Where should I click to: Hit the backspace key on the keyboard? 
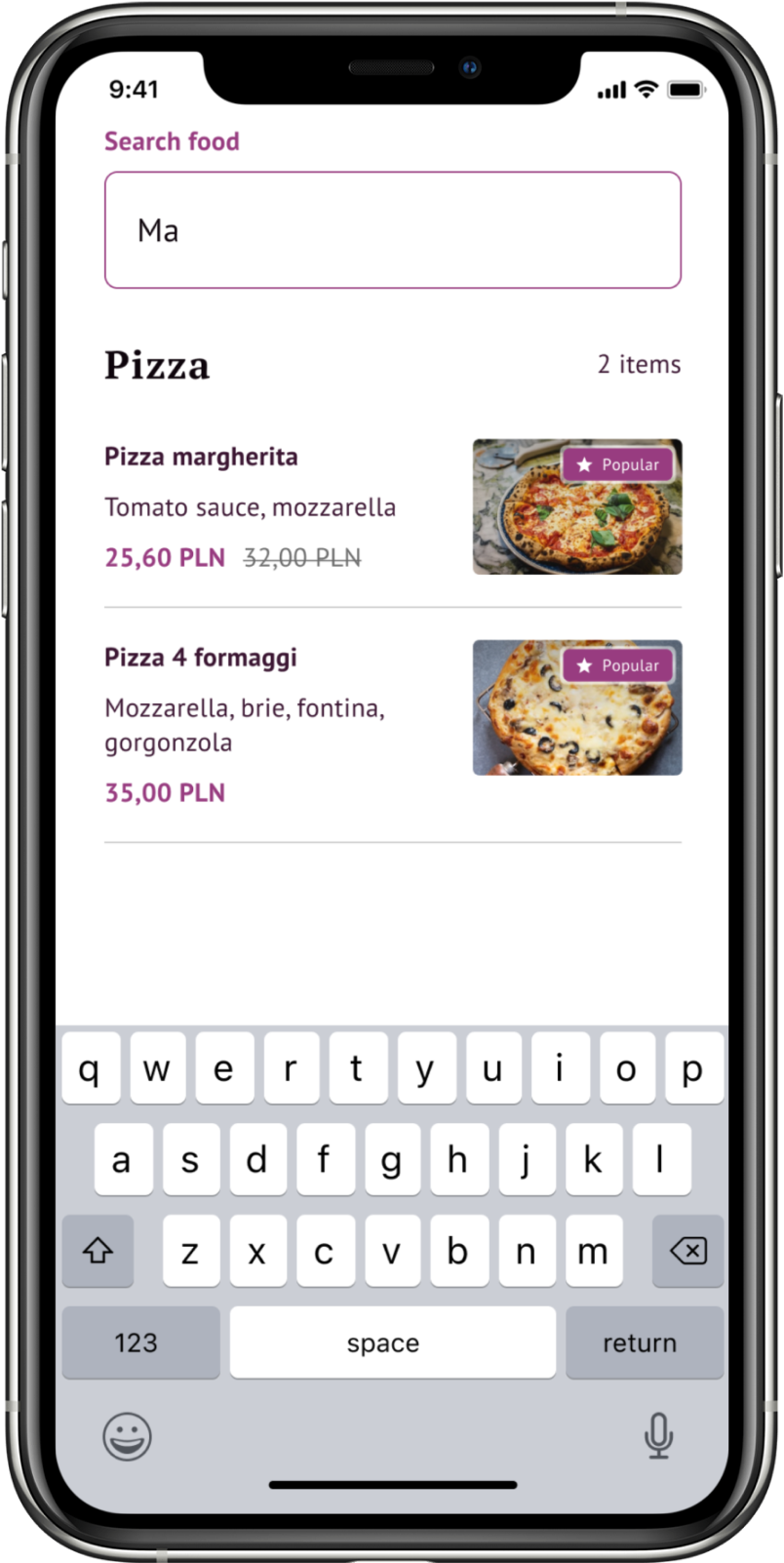click(688, 1251)
